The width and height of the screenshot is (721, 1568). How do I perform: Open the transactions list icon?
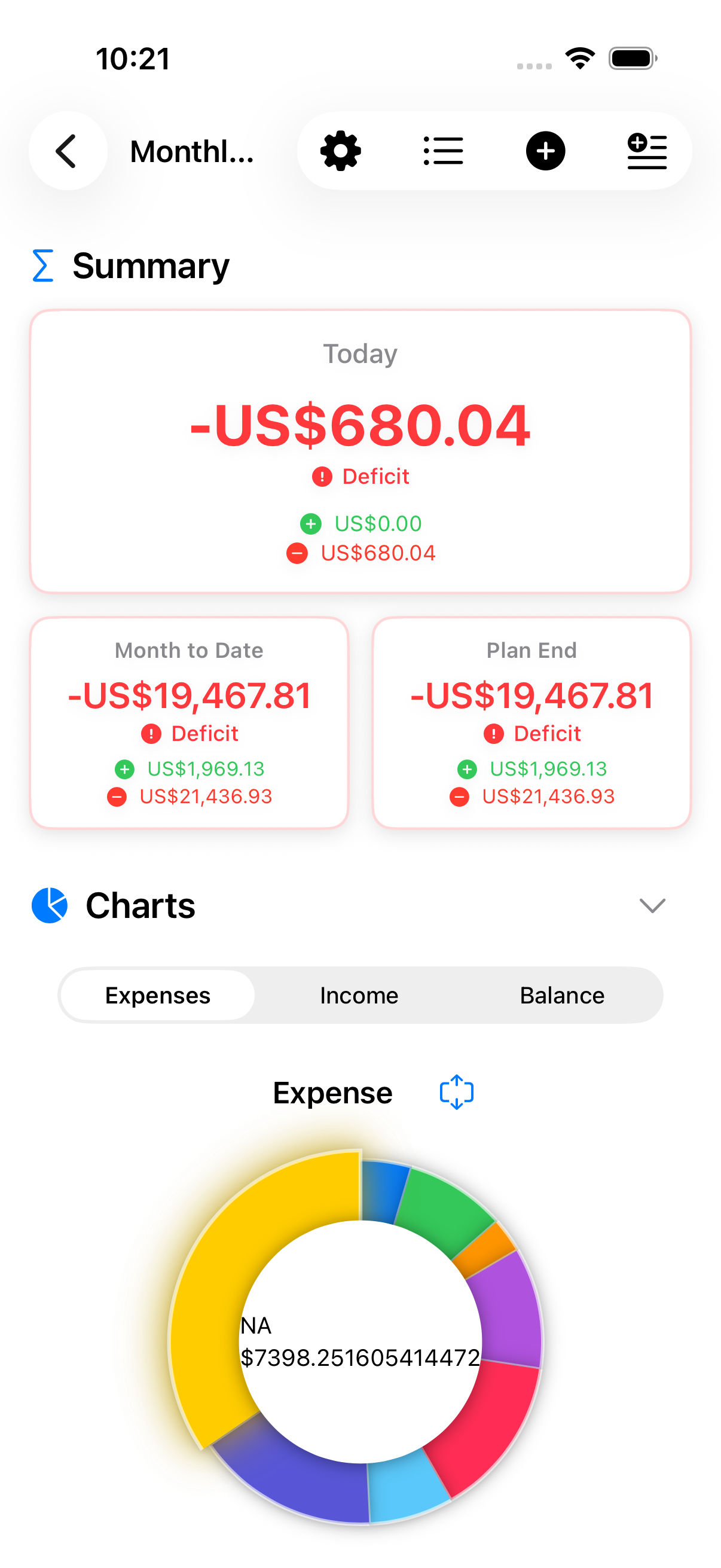443,151
